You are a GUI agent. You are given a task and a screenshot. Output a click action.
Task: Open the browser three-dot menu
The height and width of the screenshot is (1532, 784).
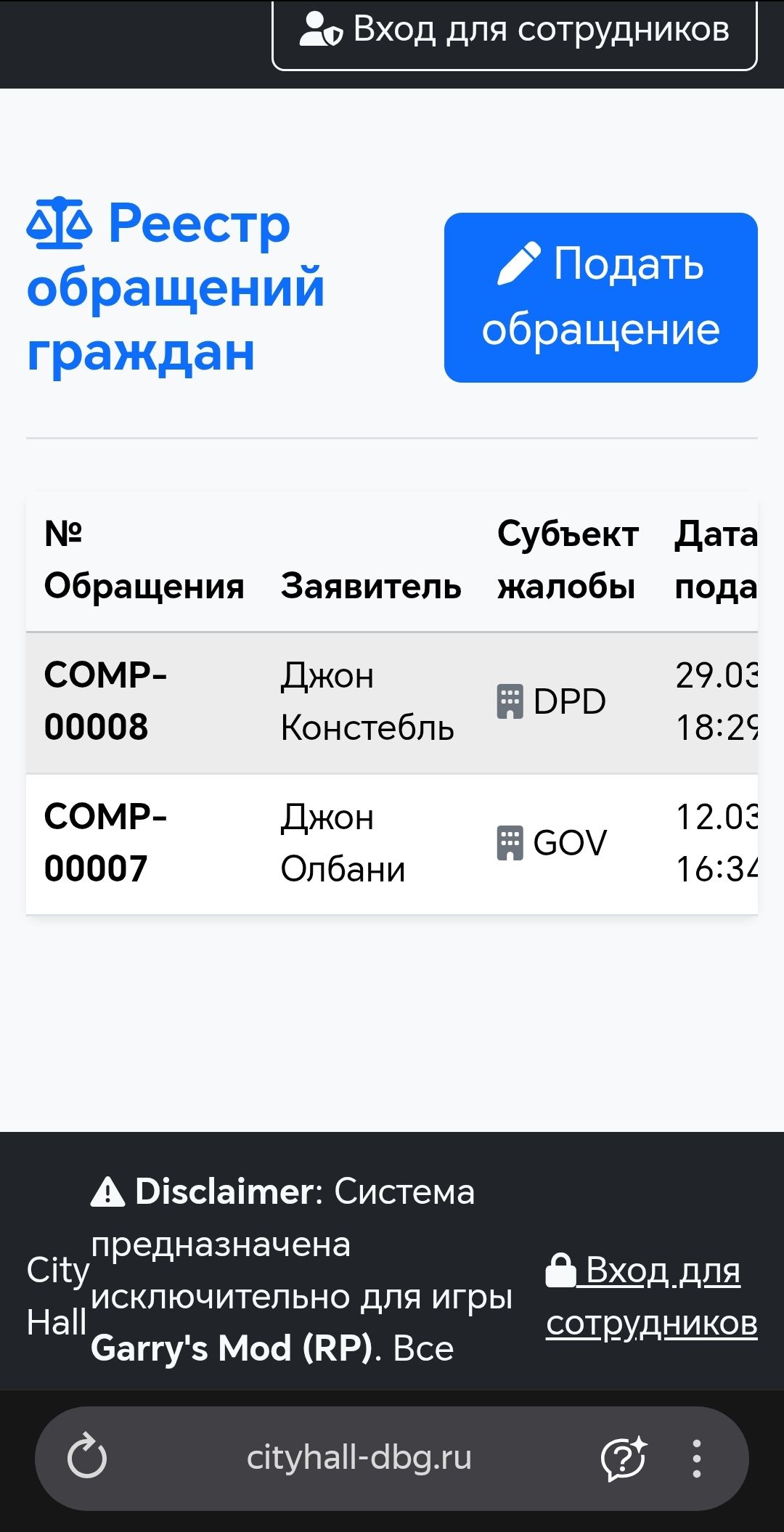(697, 1456)
